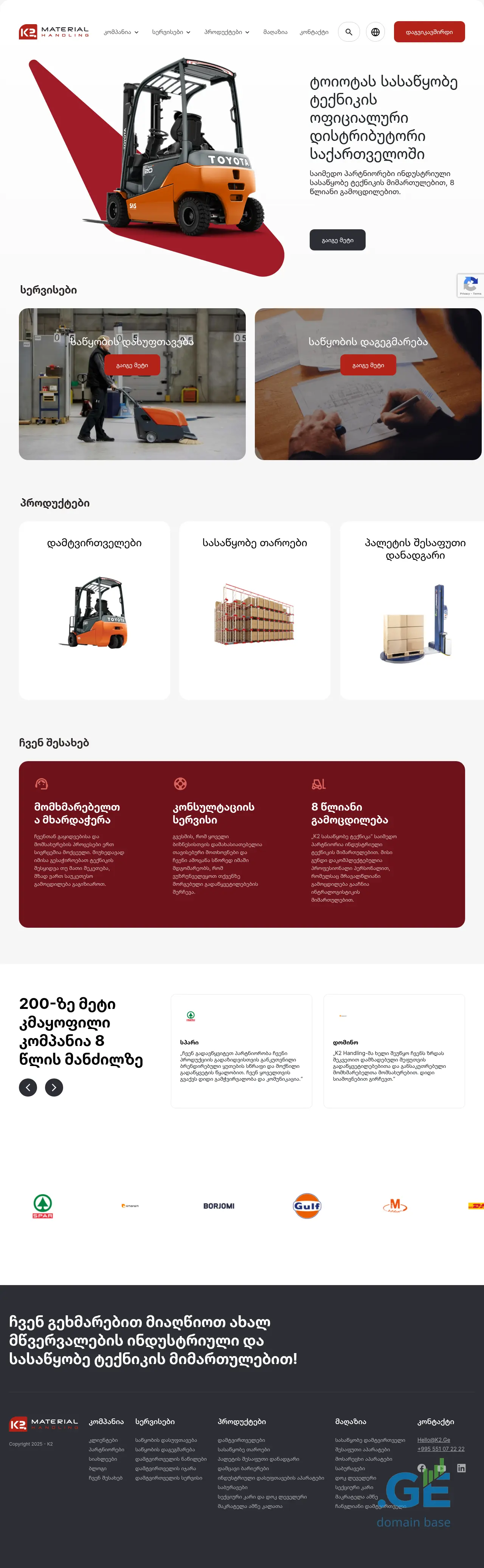Go to მაღაზია page
Screen dimensions: 484x1568
pos(275,32)
